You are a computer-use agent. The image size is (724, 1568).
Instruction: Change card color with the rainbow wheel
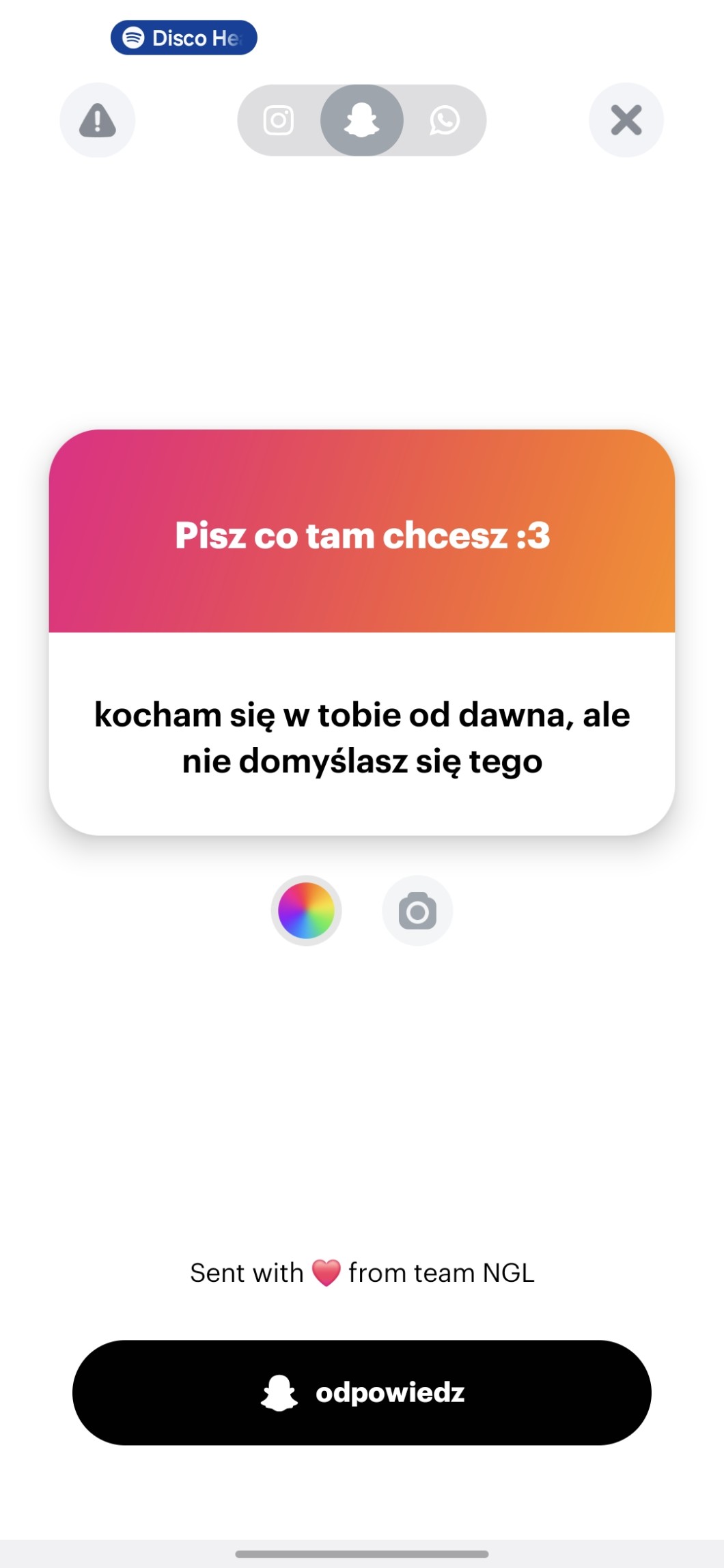[306, 910]
